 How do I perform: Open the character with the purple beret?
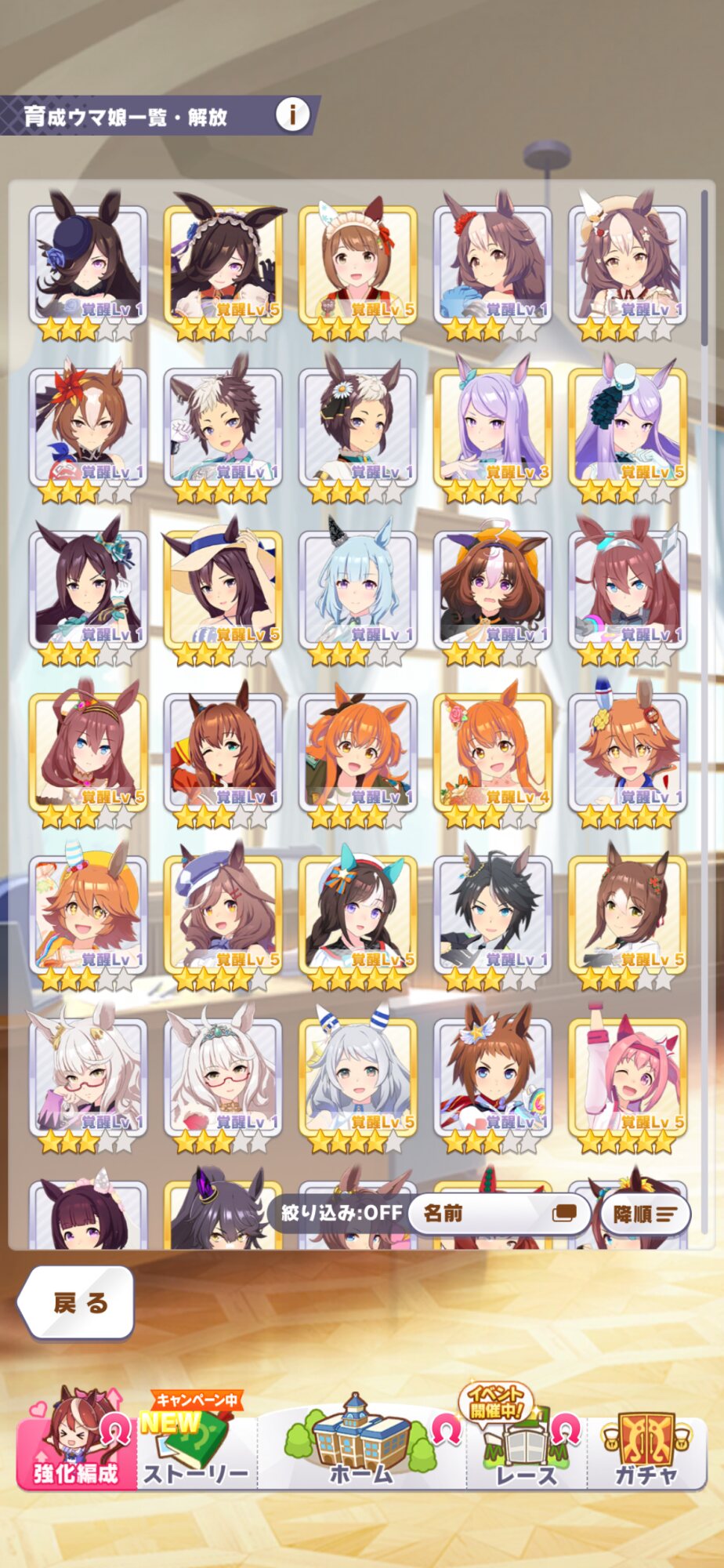tap(223, 920)
